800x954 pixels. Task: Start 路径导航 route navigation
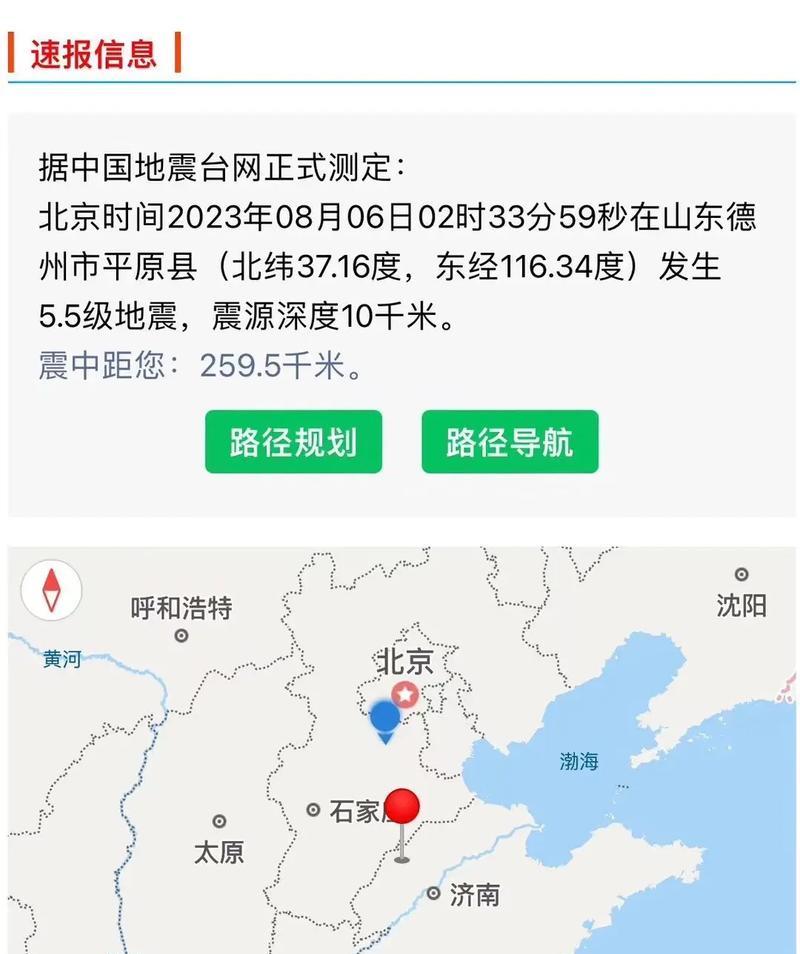510,441
